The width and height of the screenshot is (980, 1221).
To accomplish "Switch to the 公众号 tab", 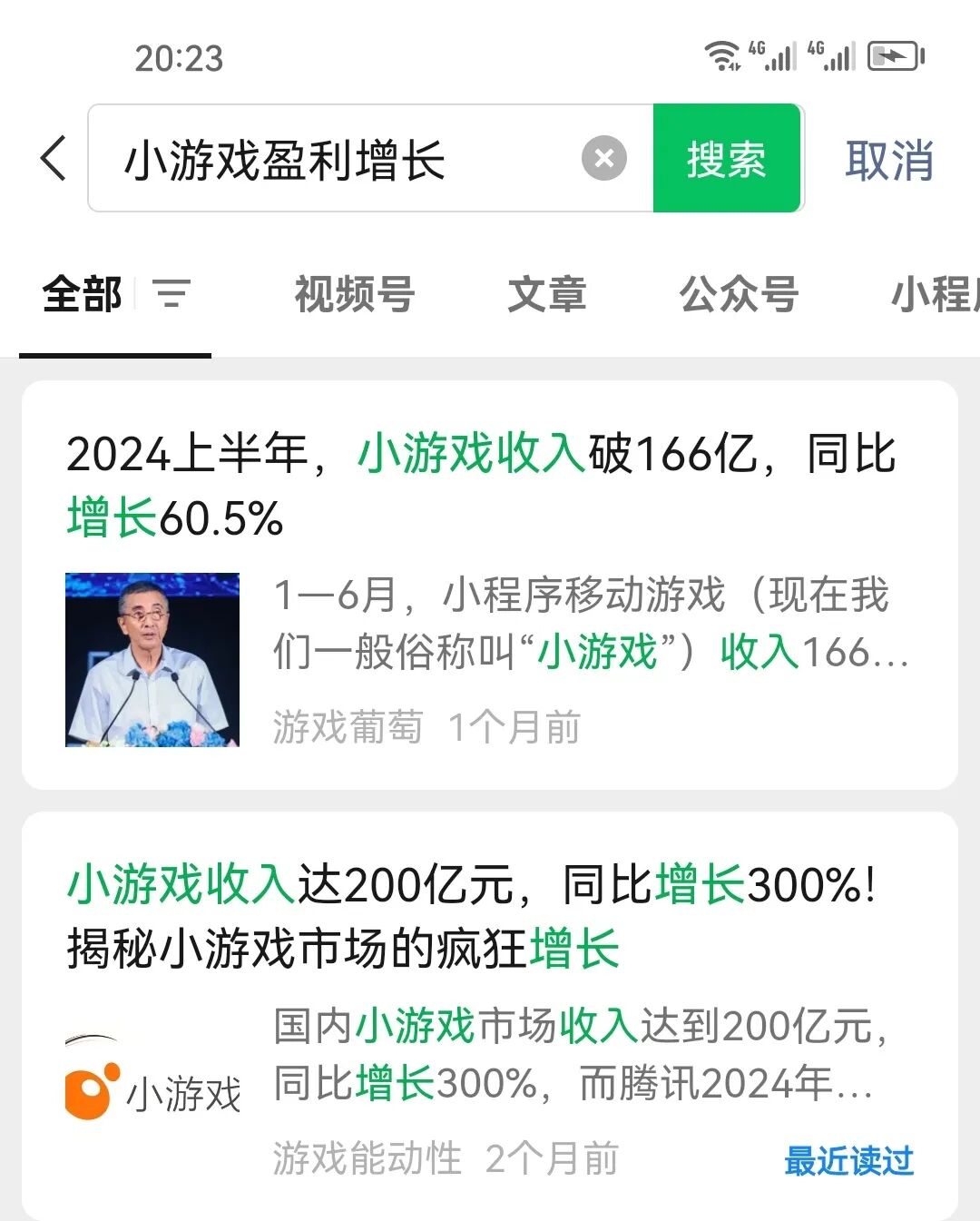I will point(739,294).
